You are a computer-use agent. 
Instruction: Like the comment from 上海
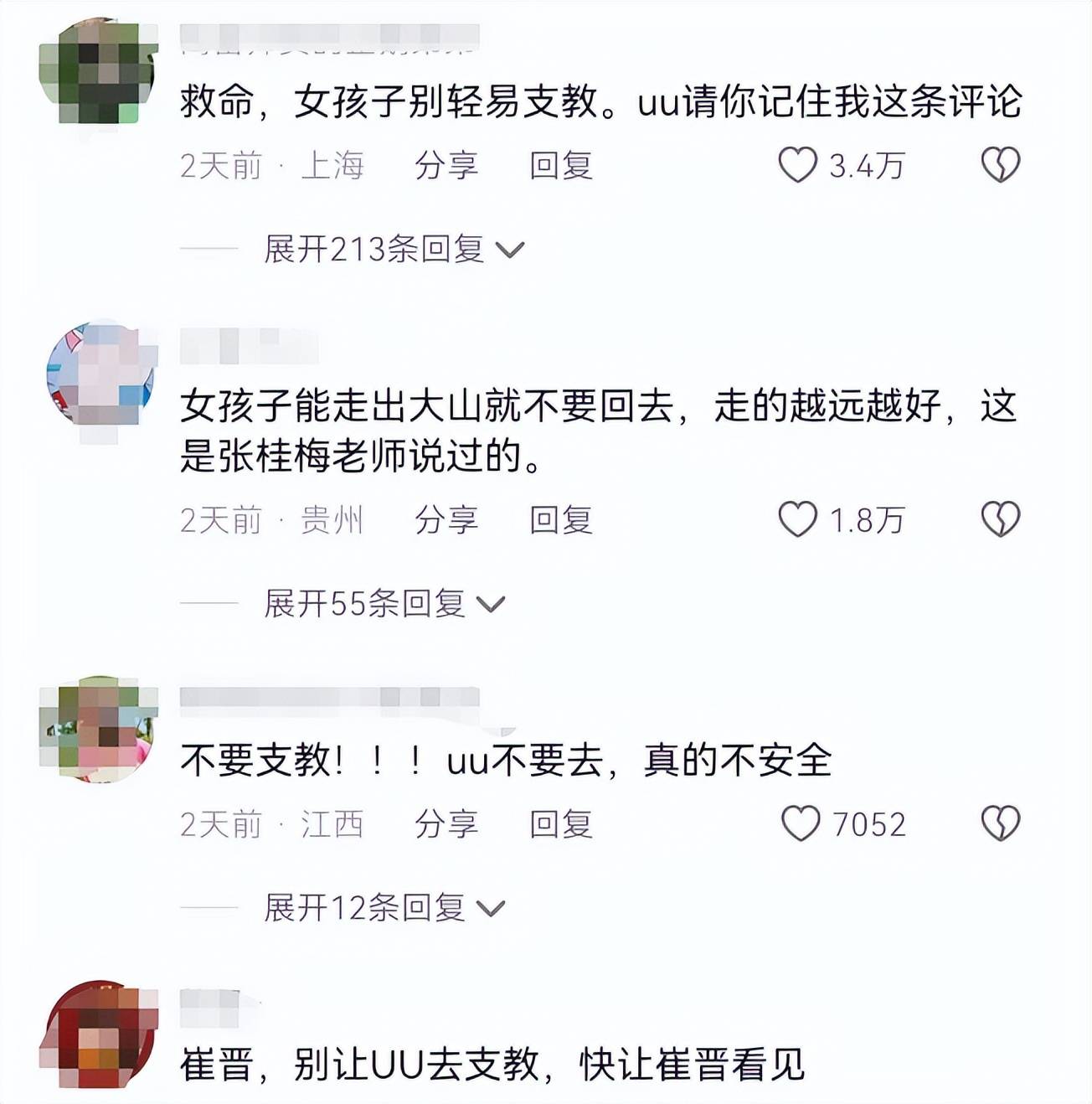[797, 165]
